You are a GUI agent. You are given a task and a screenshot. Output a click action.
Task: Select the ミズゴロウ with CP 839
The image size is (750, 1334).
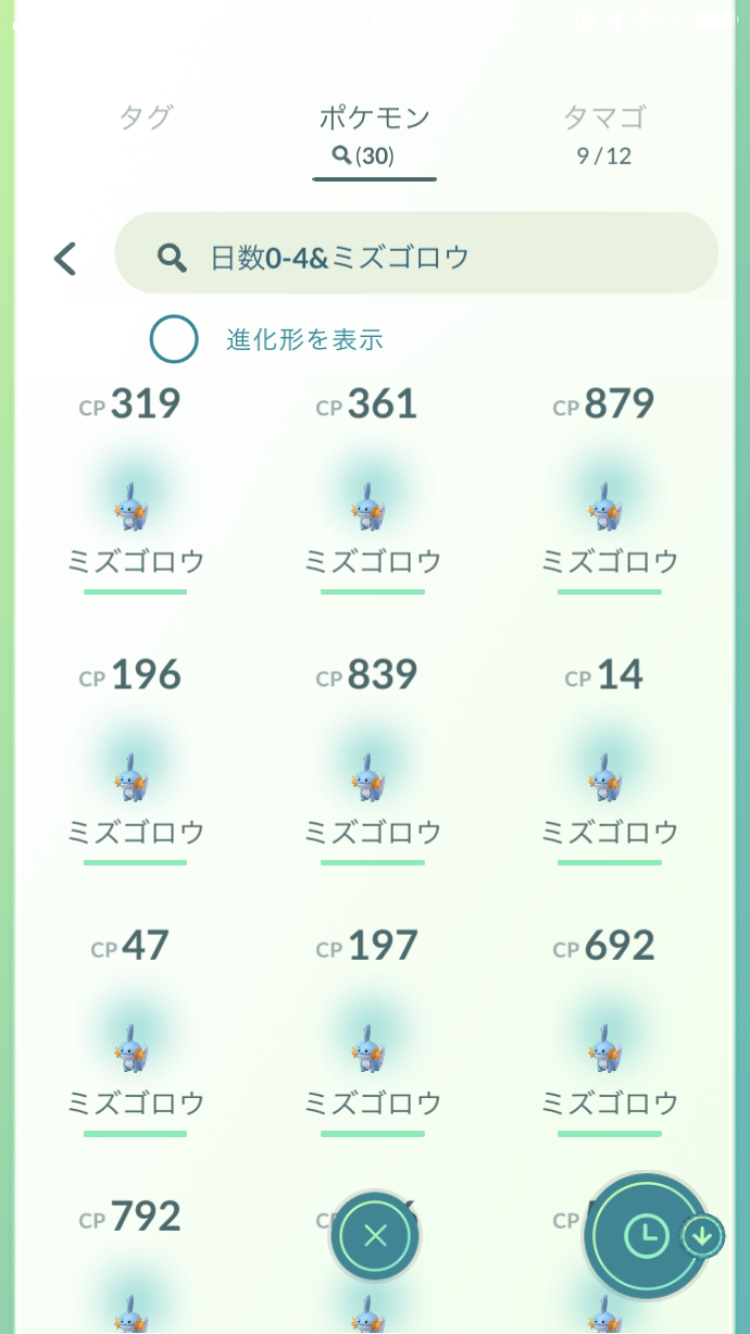point(372,761)
